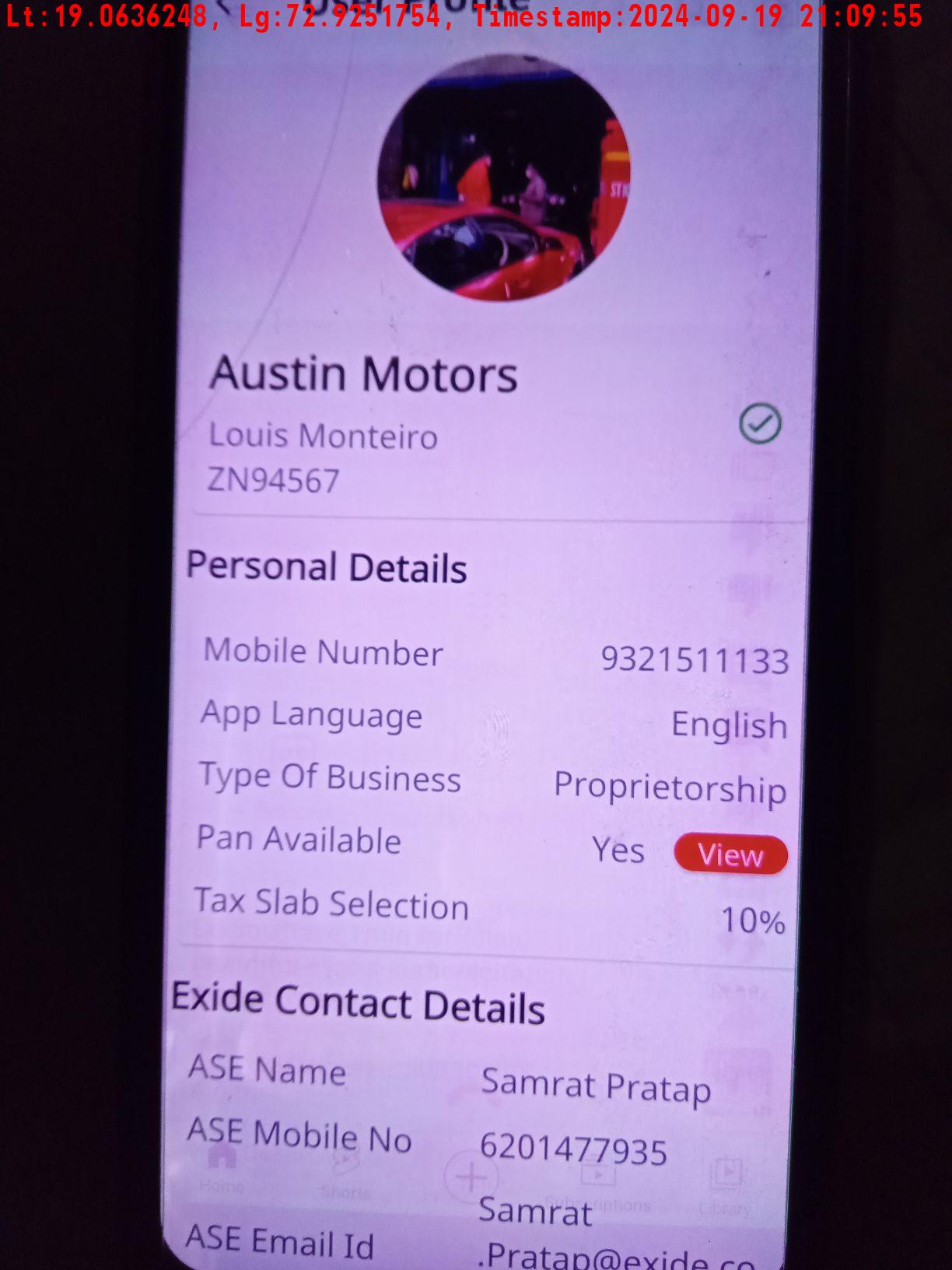Tap the red View button for Pan

point(730,854)
